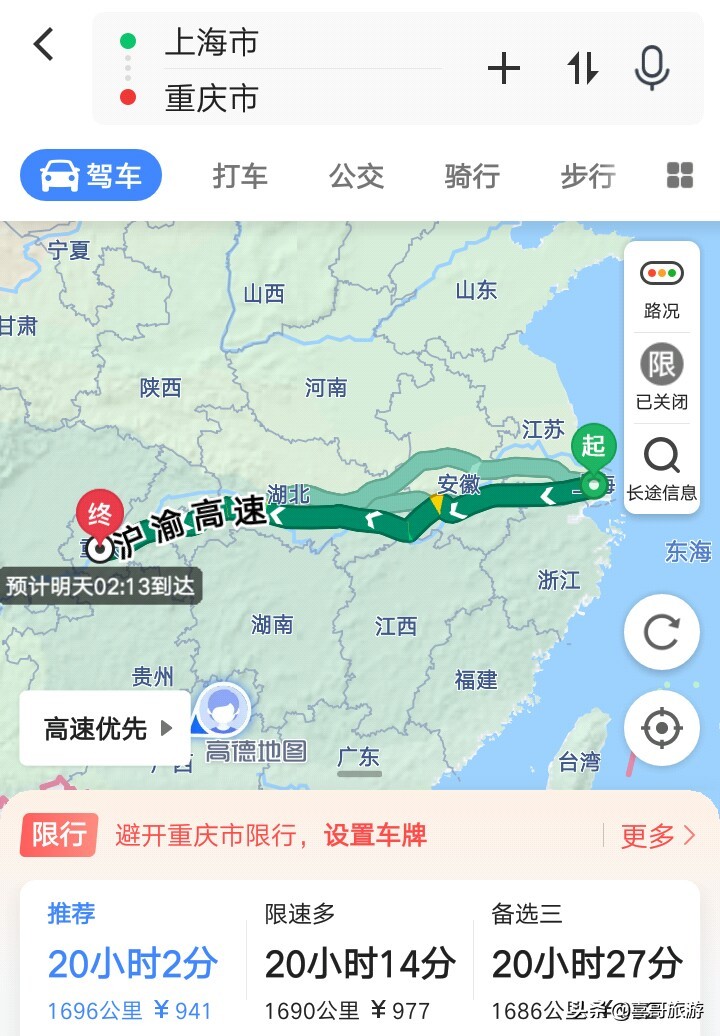This screenshot has width=720, height=1036.
Task: Click the refresh route icon
Action: click(661, 633)
